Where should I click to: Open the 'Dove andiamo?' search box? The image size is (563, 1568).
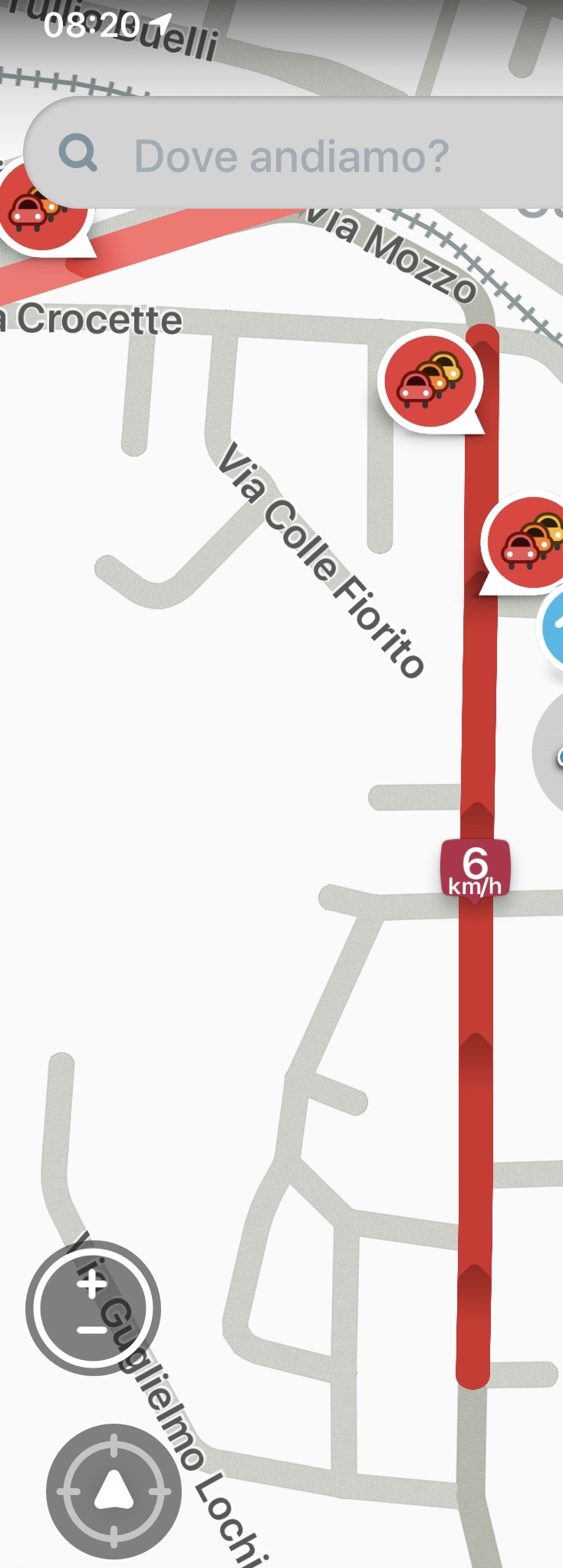pyautogui.click(x=291, y=156)
